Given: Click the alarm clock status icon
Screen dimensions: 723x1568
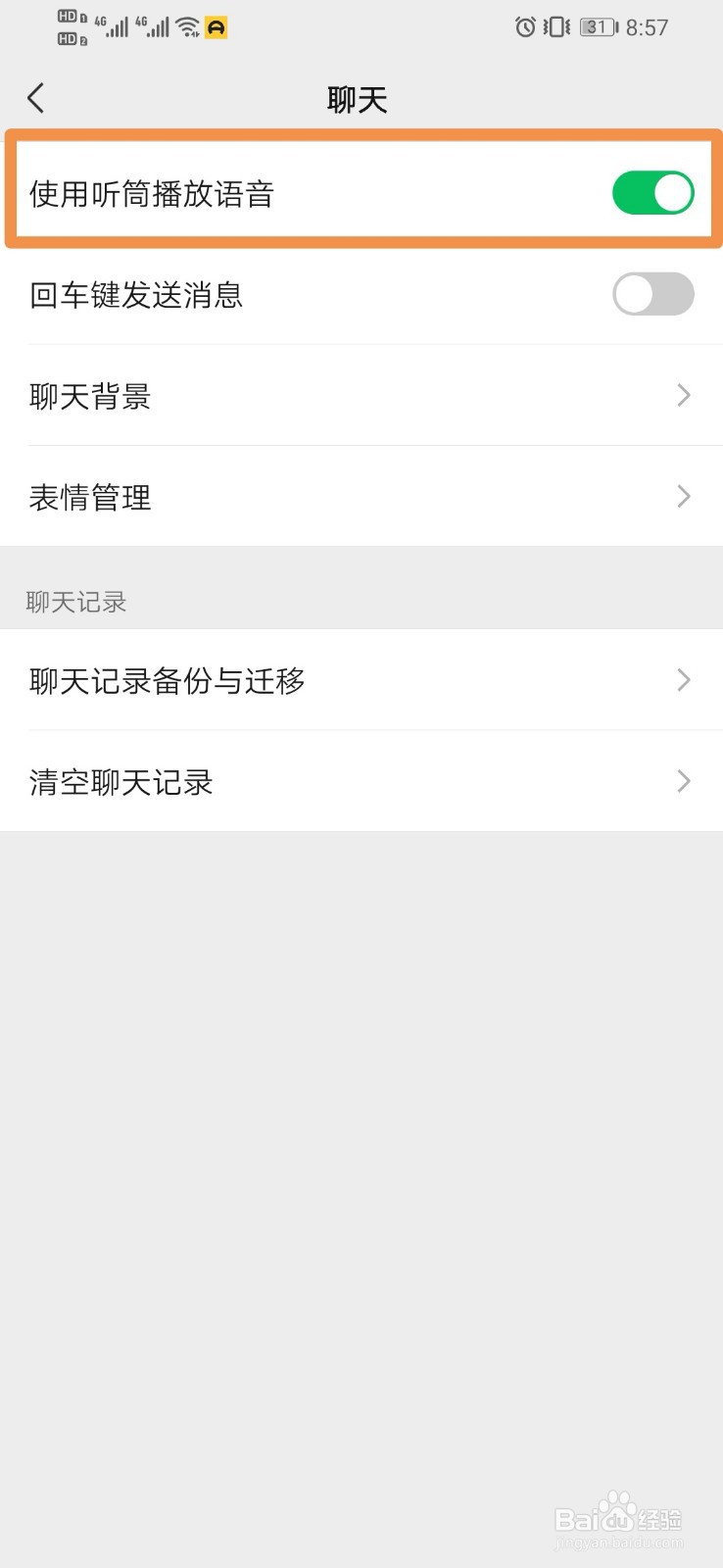Looking at the screenshot, I should coord(525,27).
